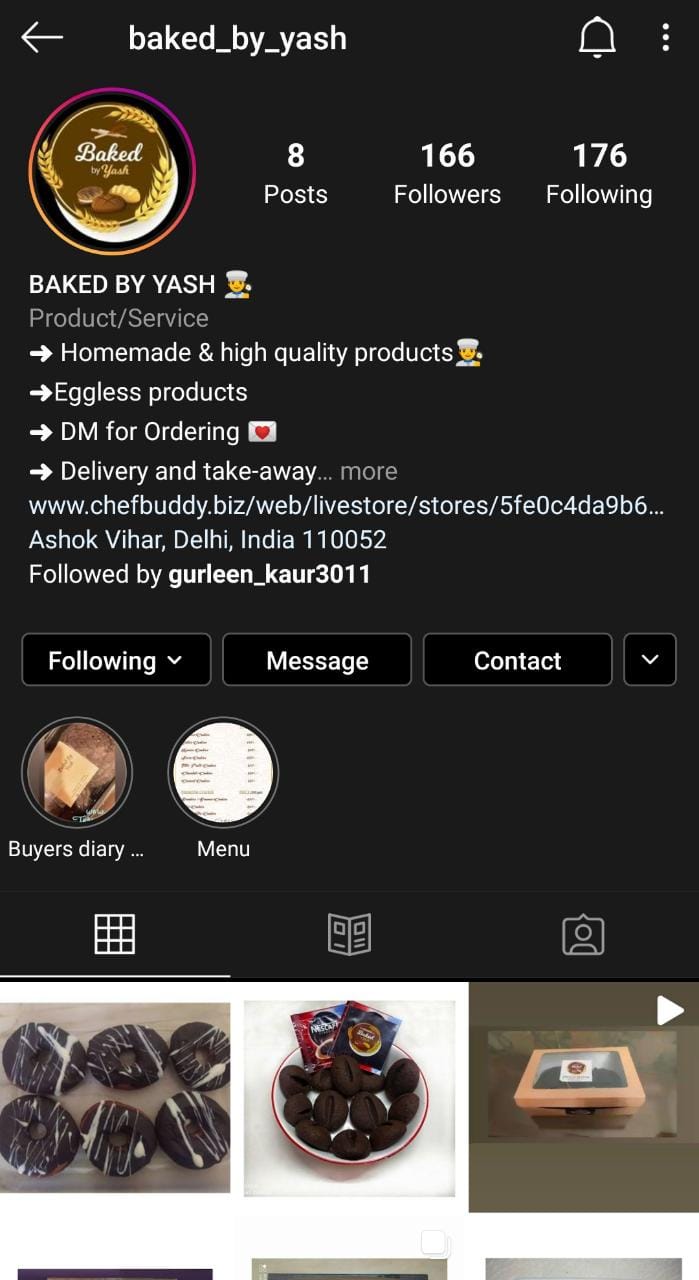Open the Ashok Vihar, Delhi address link
Screen dimensions: 699x1280
tap(207, 540)
